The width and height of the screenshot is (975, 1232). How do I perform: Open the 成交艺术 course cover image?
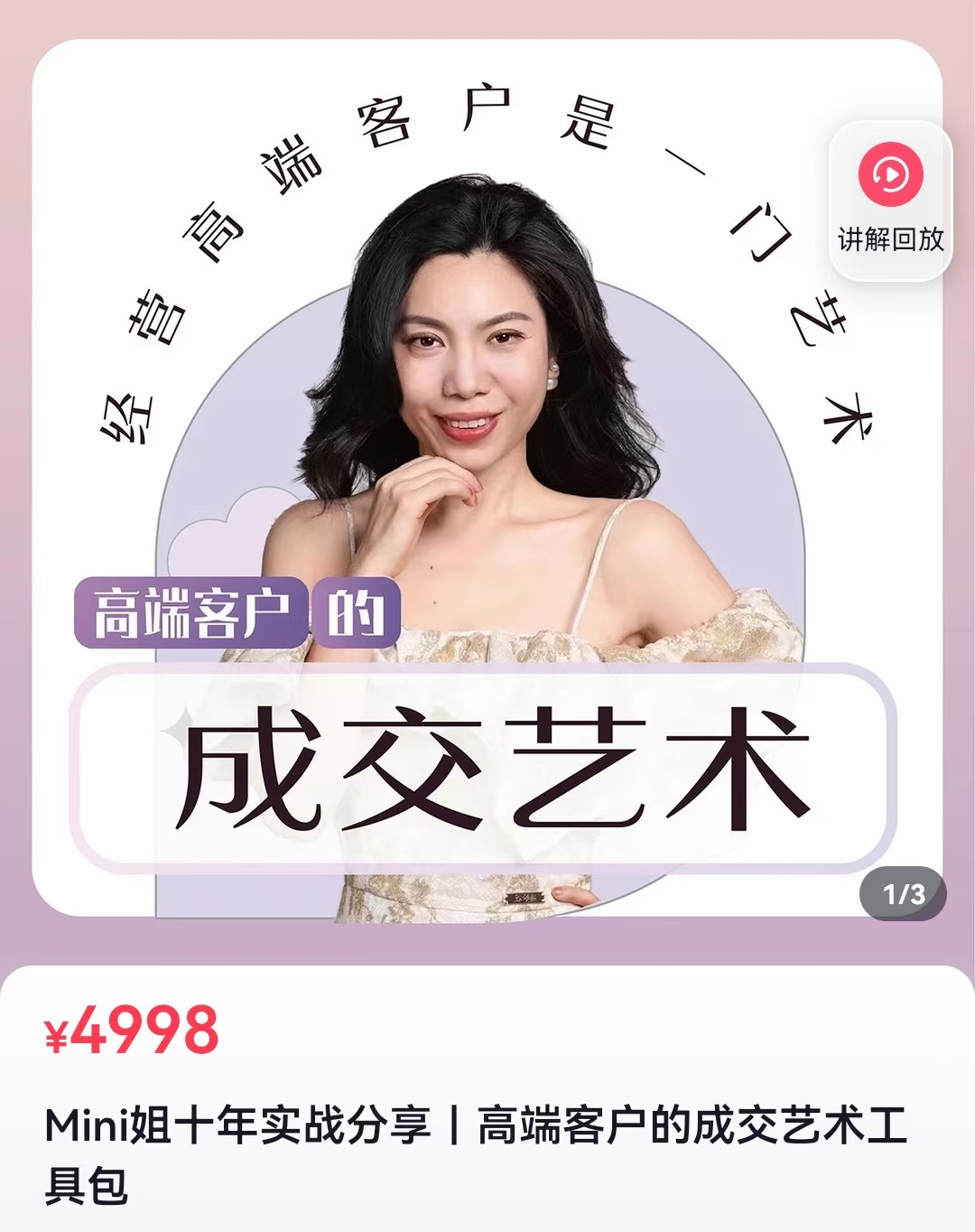[x=487, y=479]
